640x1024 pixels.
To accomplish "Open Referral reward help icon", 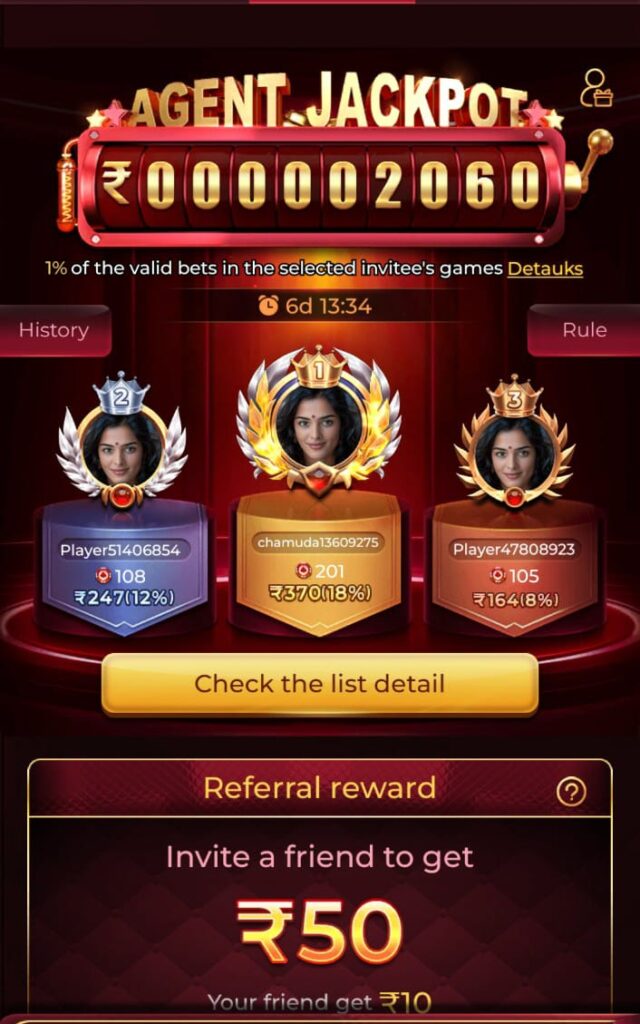I will (x=570, y=792).
